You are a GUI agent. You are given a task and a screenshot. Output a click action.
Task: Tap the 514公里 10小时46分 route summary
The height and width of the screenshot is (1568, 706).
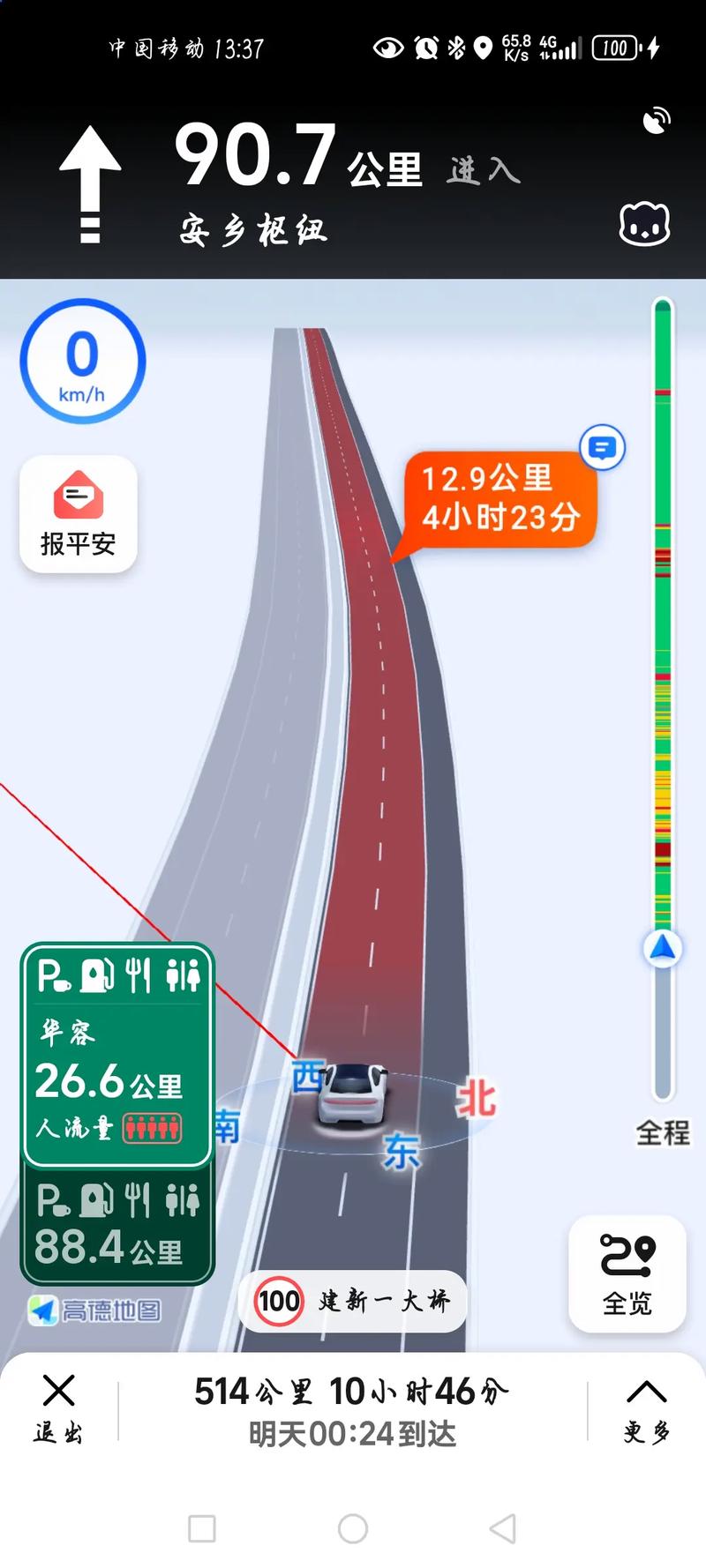coord(351,1389)
